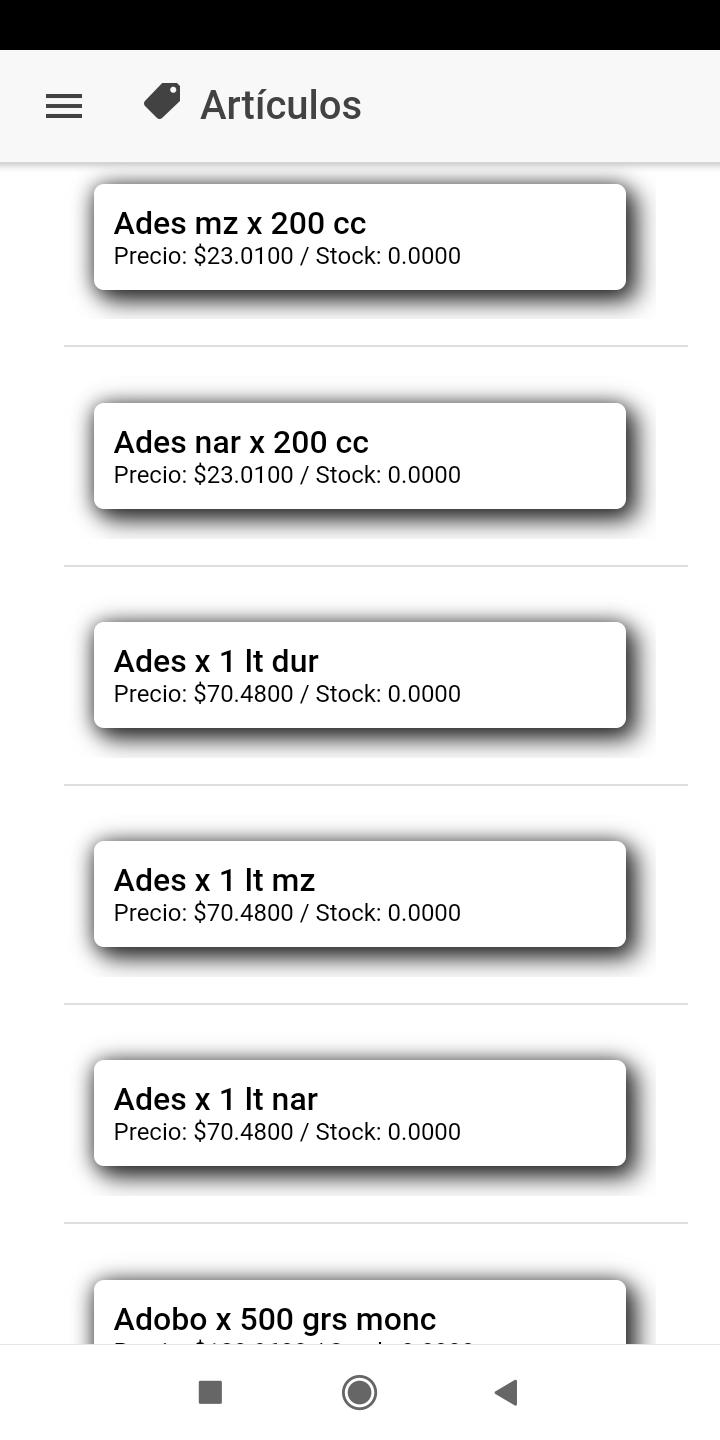The width and height of the screenshot is (720, 1440).
Task: Open the Ades mz x 200 cc article
Action: (360, 237)
